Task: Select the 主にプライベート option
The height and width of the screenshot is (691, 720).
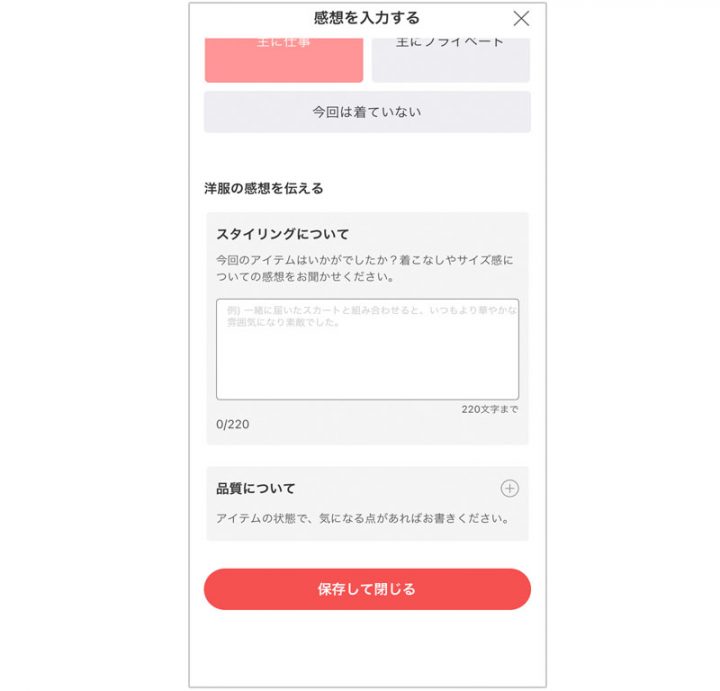Action: pyautogui.click(x=450, y=60)
